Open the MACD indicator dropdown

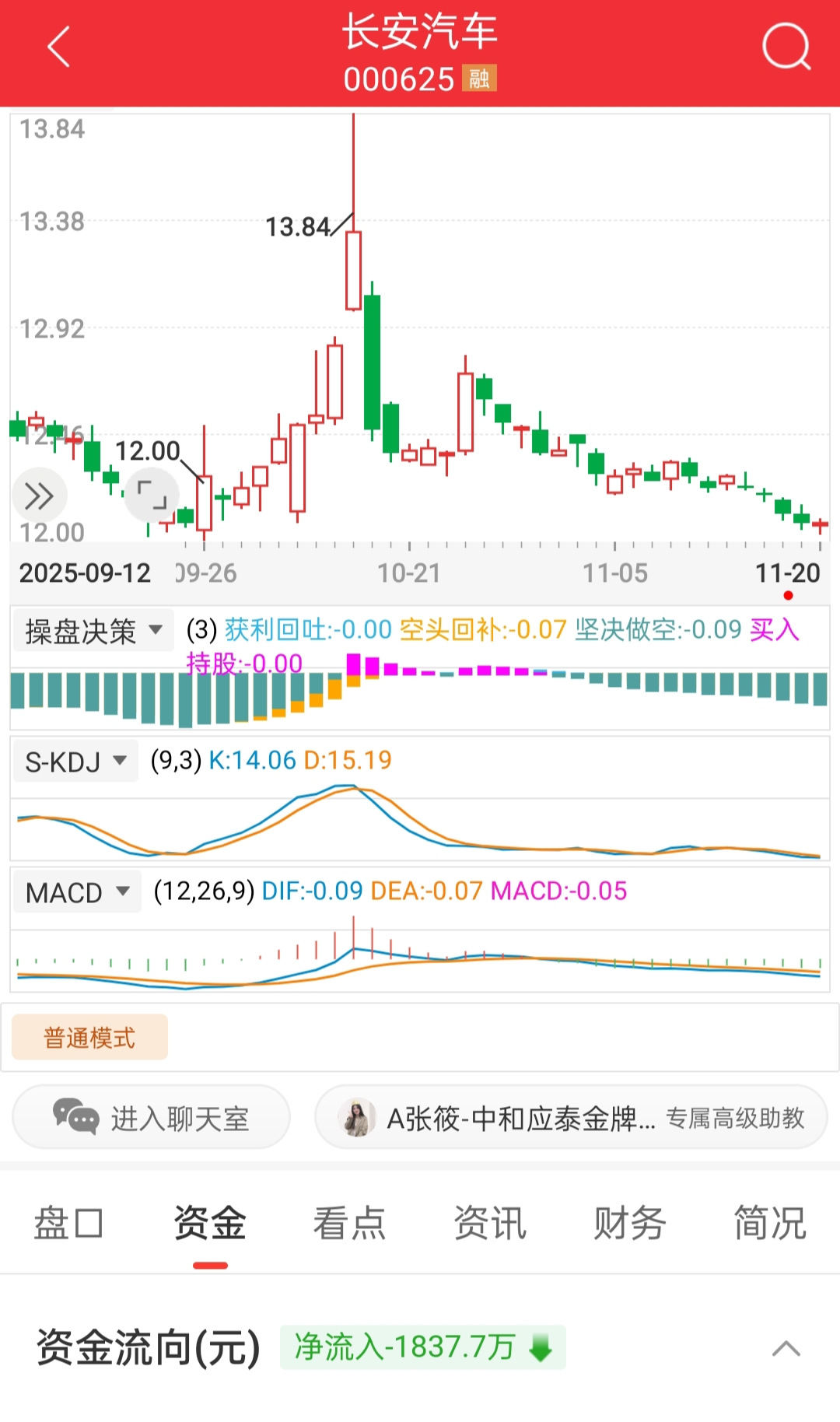pos(77,891)
